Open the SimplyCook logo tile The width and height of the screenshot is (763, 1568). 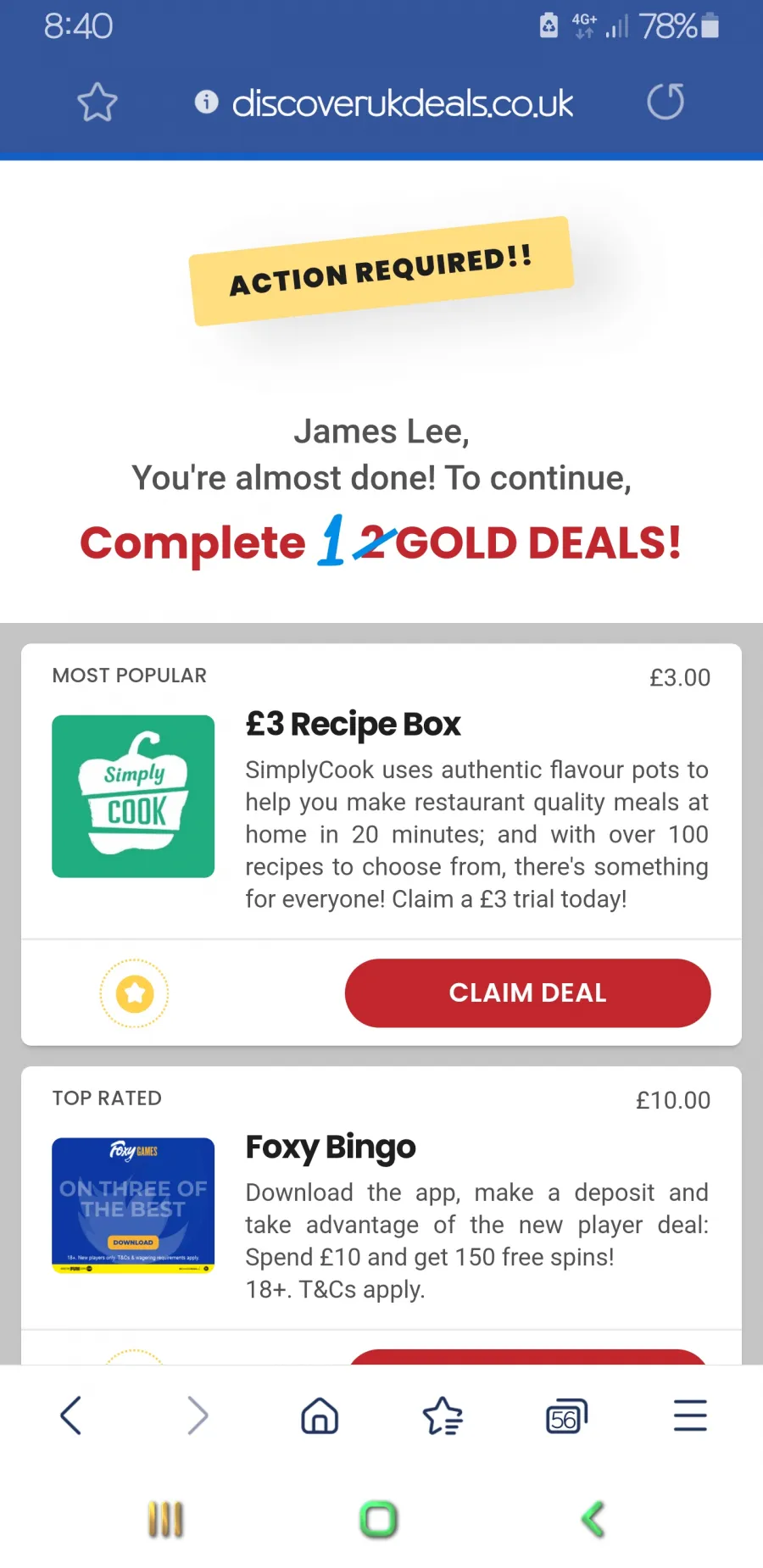[x=133, y=796]
